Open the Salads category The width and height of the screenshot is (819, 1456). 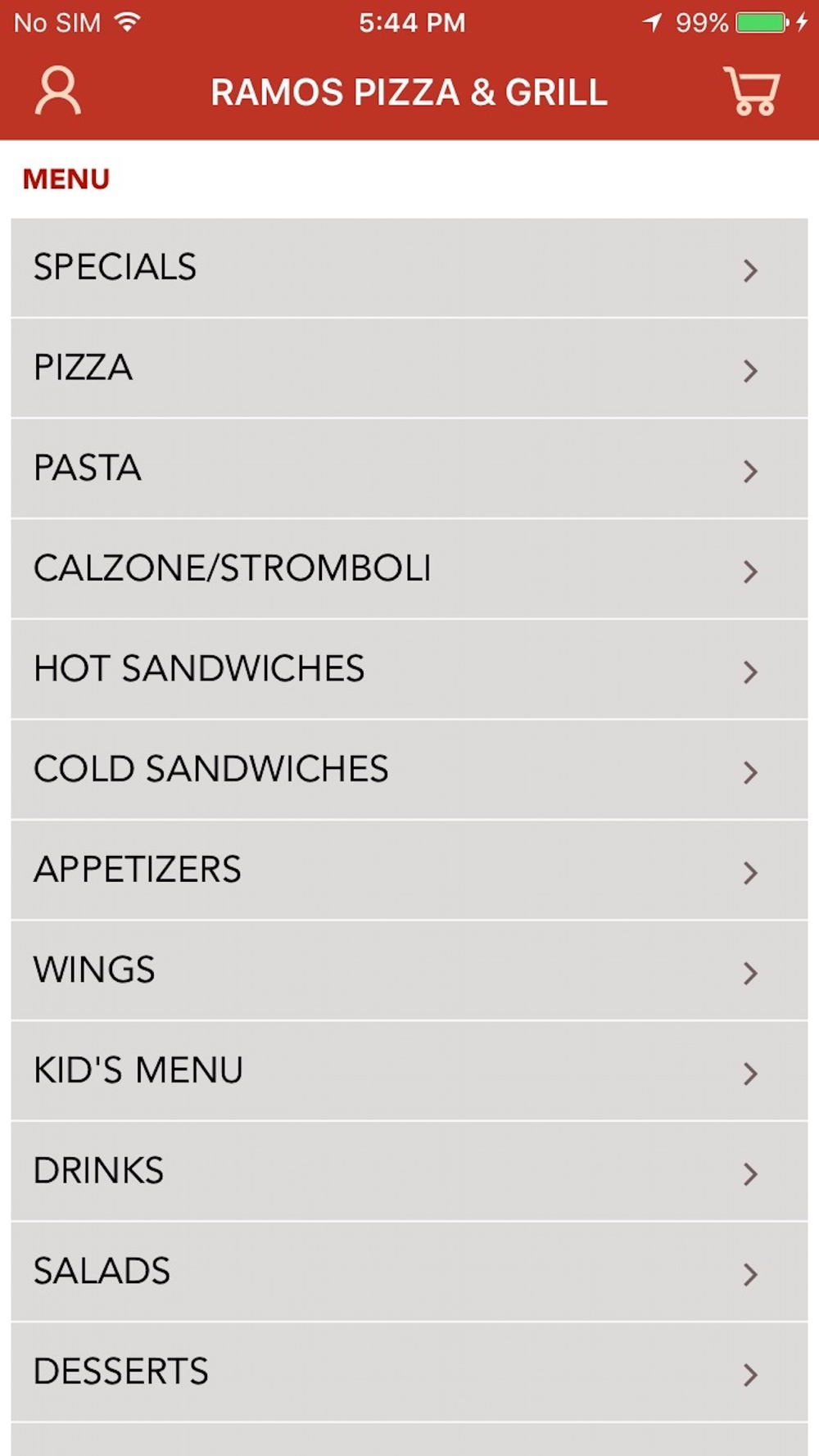tap(409, 1272)
